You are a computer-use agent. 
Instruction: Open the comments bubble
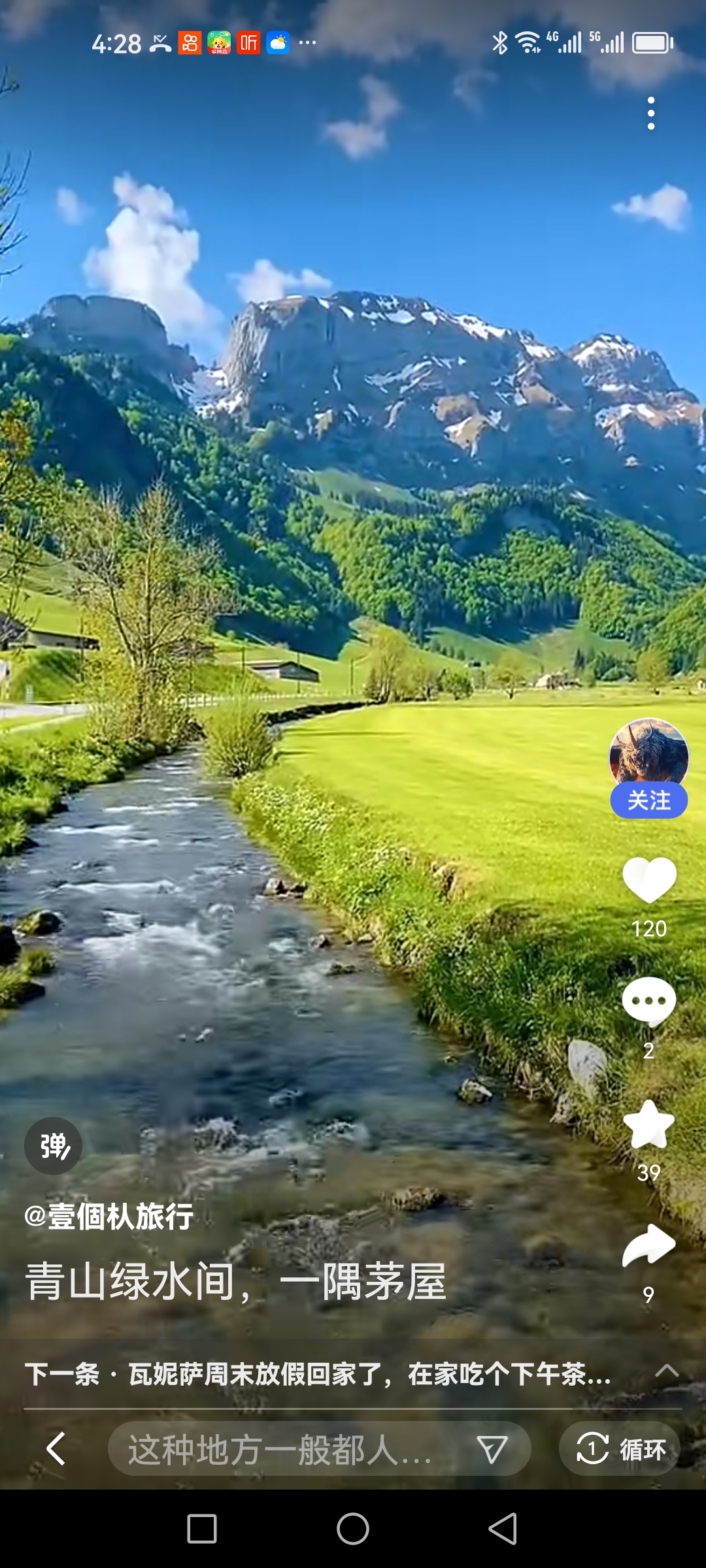[x=648, y=1001]
